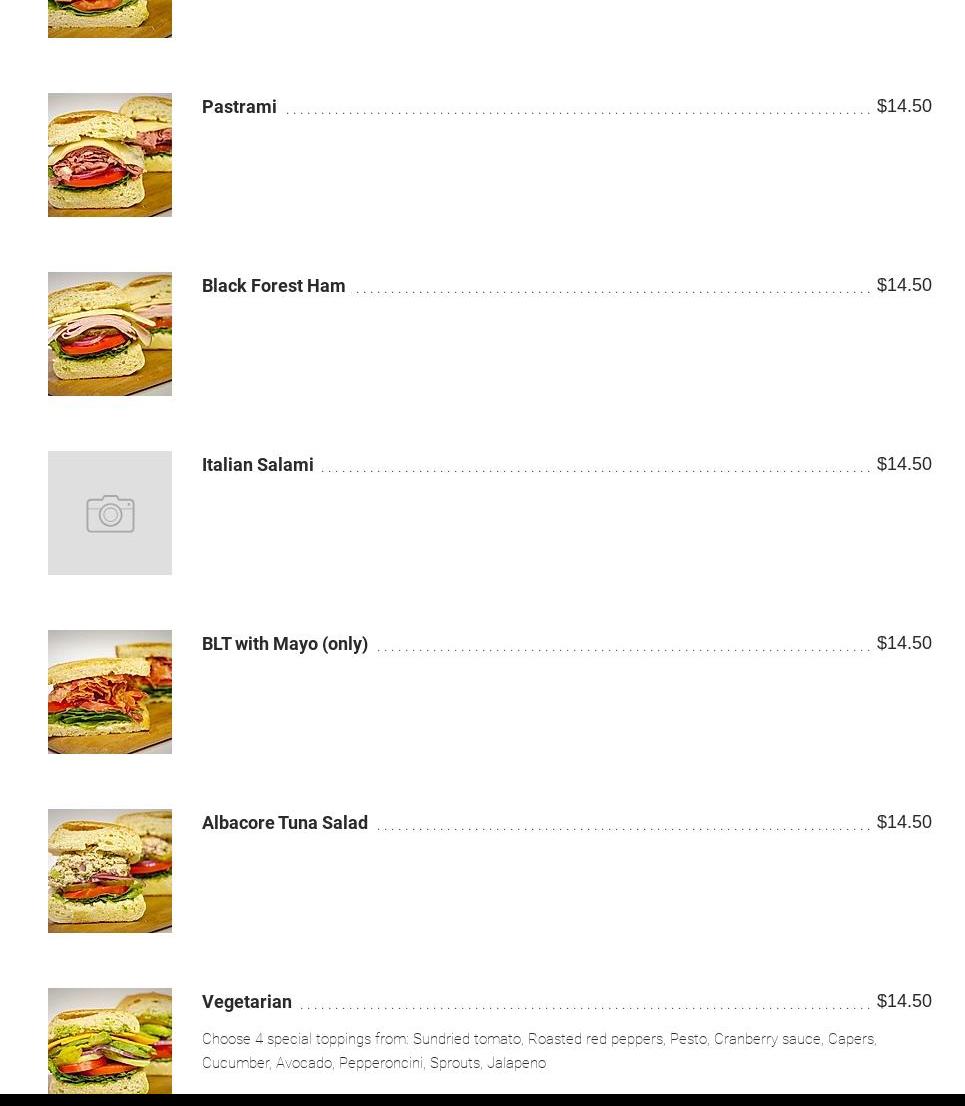The height and width of the screenshot is (1106, 965).
Task: Select the Vegetarian sandwich option
Action: (246, 1002)
